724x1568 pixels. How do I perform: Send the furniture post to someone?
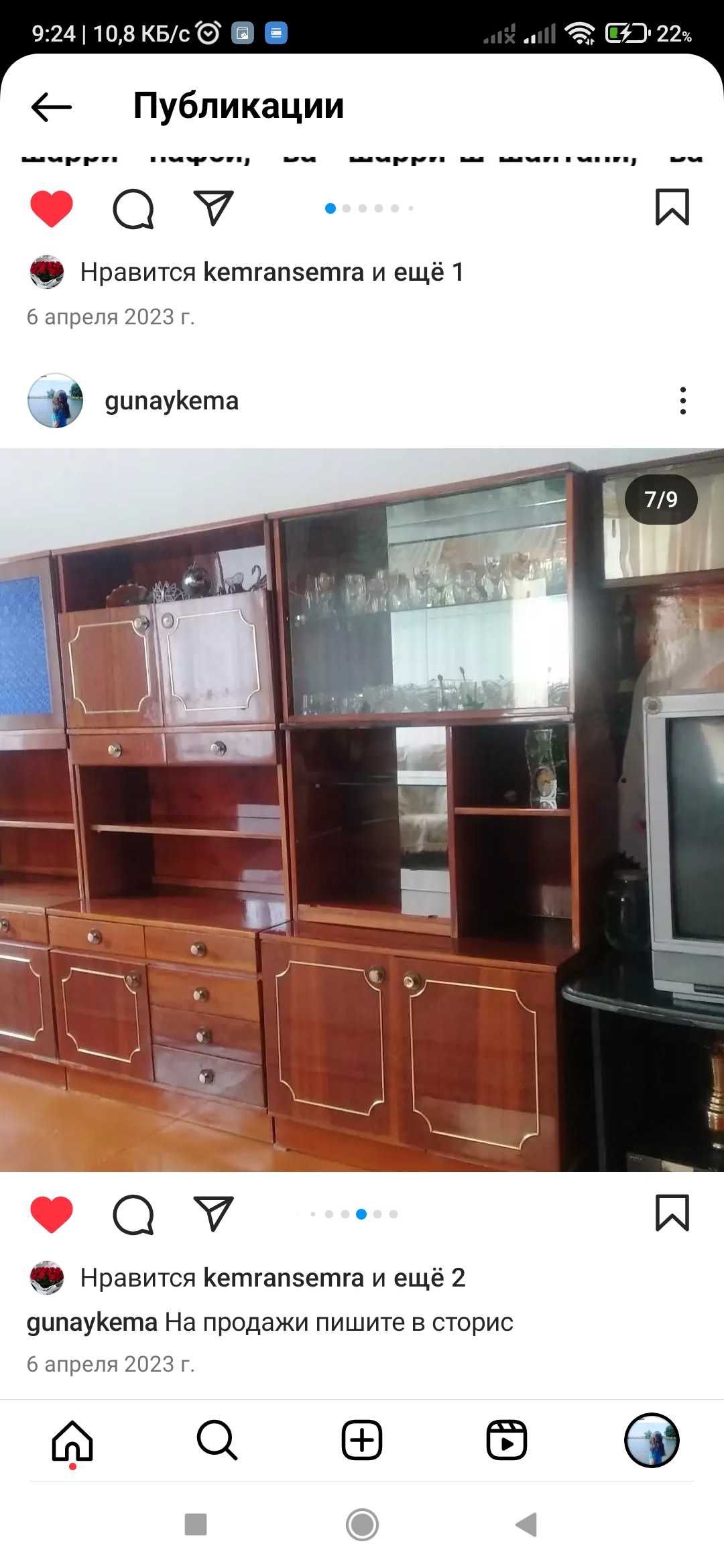[x=213, y=1214]
